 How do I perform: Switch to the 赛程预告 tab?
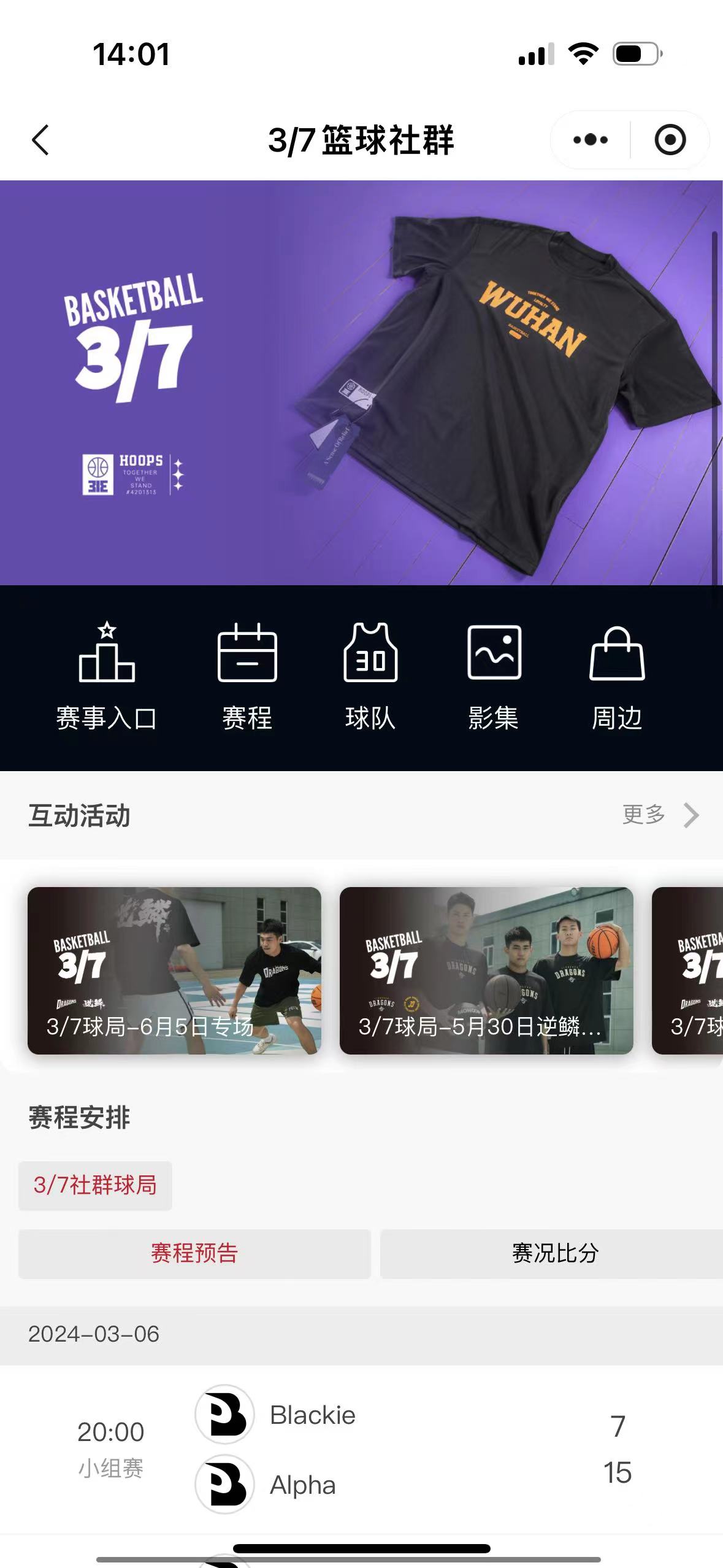[194, 1253]
